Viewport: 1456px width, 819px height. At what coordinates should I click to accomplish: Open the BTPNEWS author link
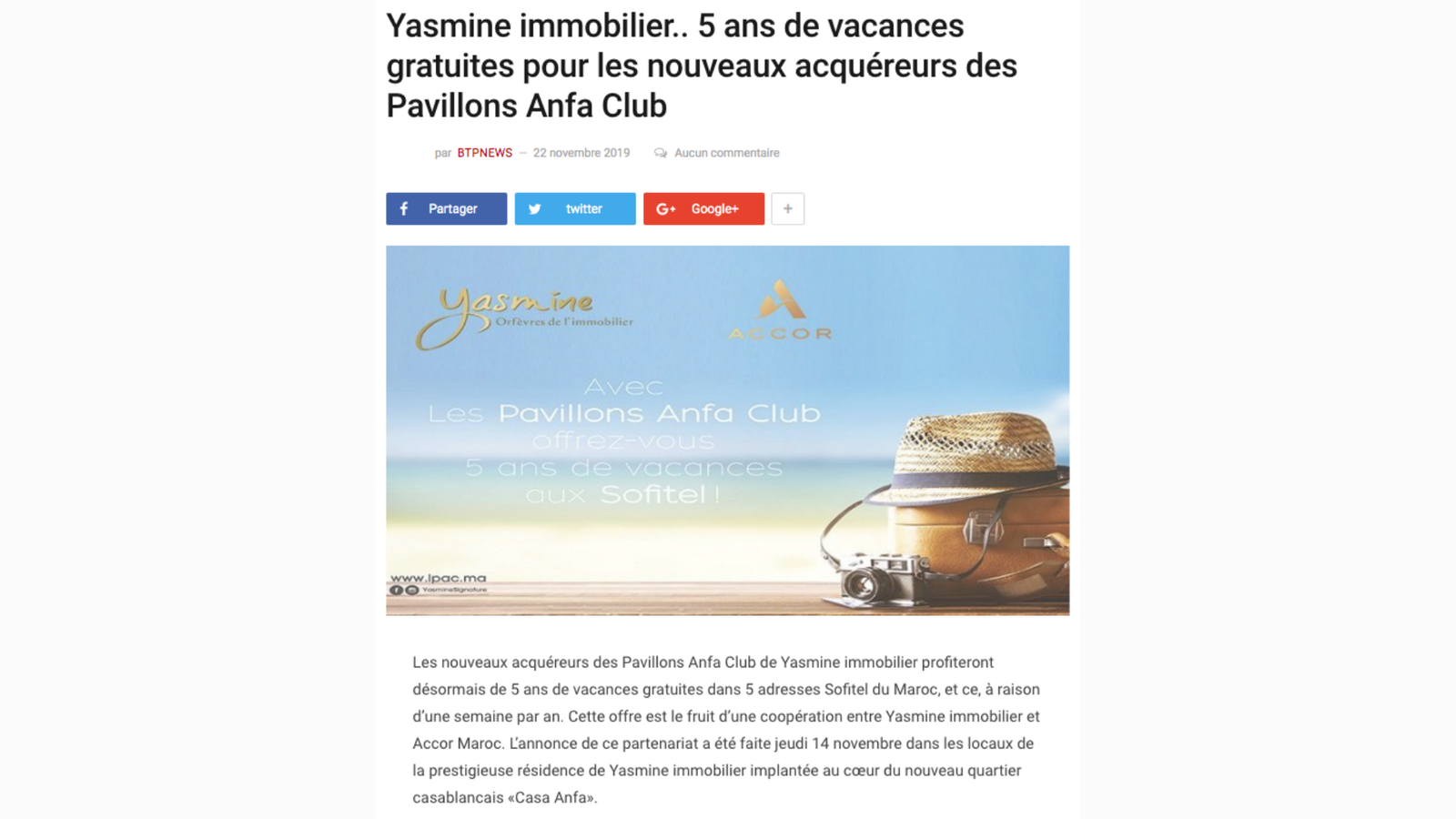[484, 153]
